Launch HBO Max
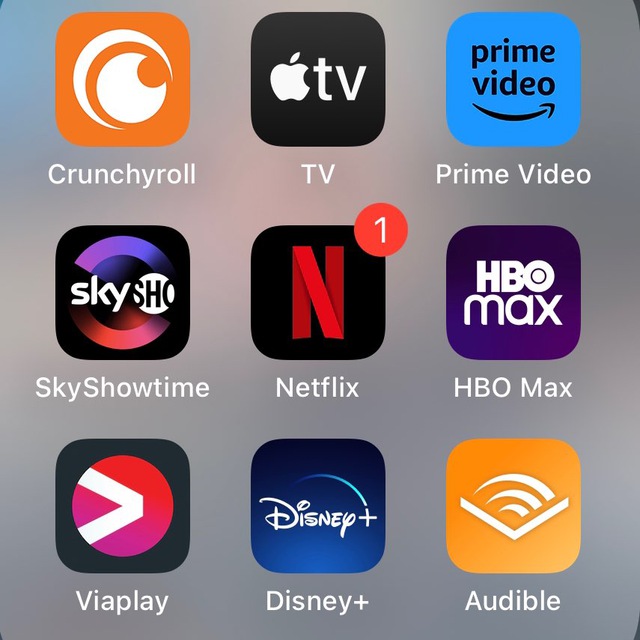The width and height of the screenshot is (640, 640). click(x=513, y=292)
